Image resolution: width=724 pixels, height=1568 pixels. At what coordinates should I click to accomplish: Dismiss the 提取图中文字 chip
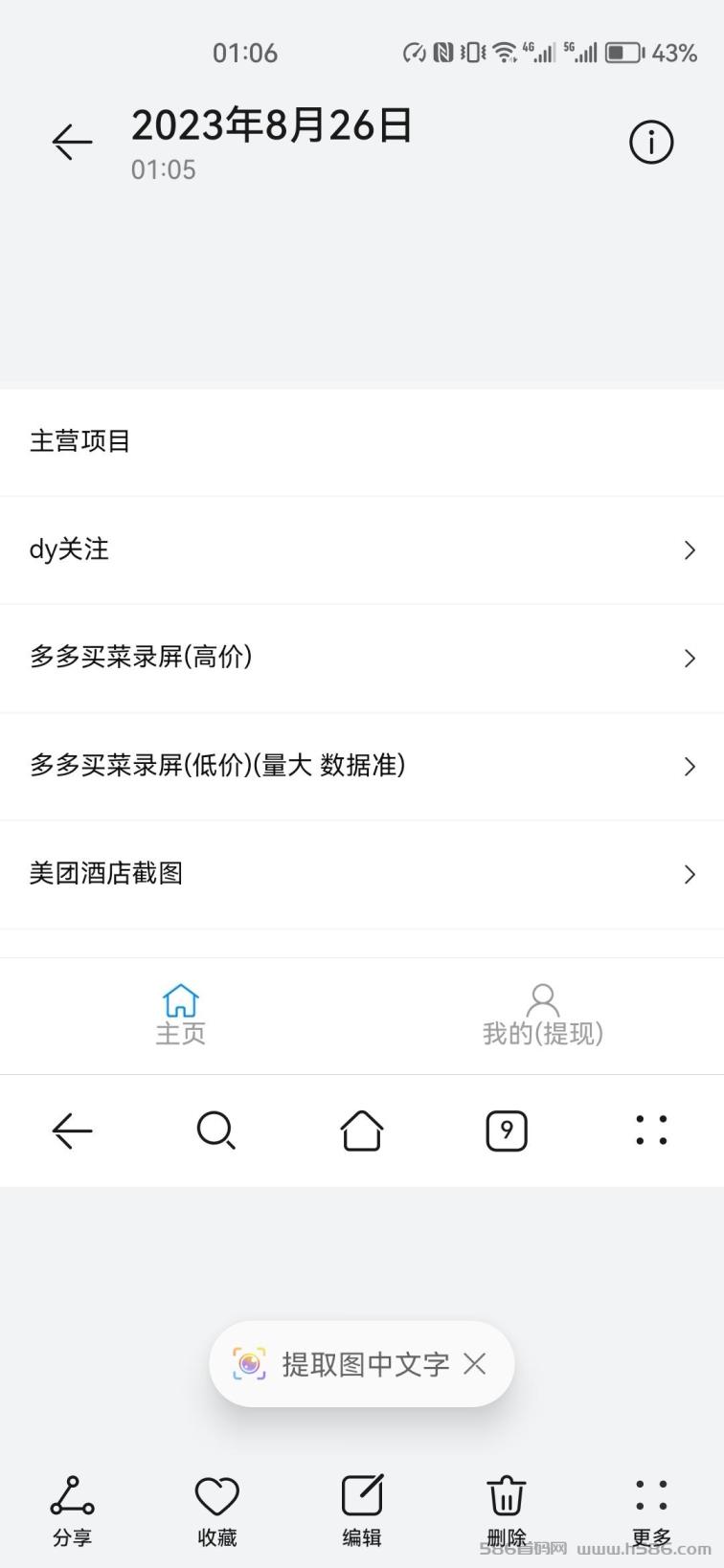click(475, 1364)
